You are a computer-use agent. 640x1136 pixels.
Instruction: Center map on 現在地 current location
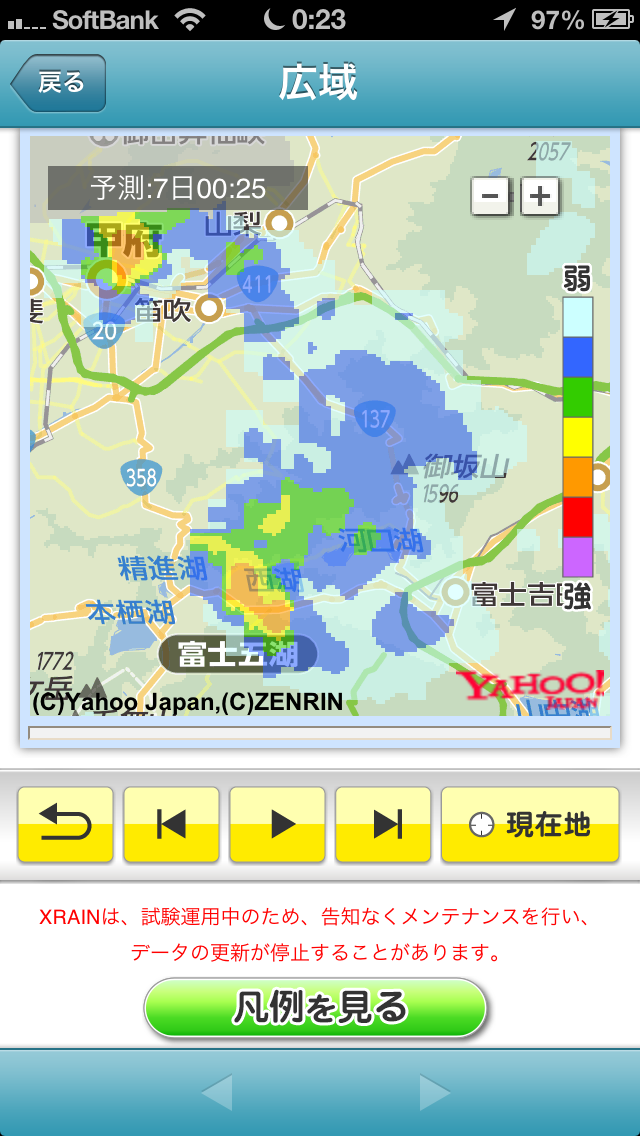(x=530, y=824)
